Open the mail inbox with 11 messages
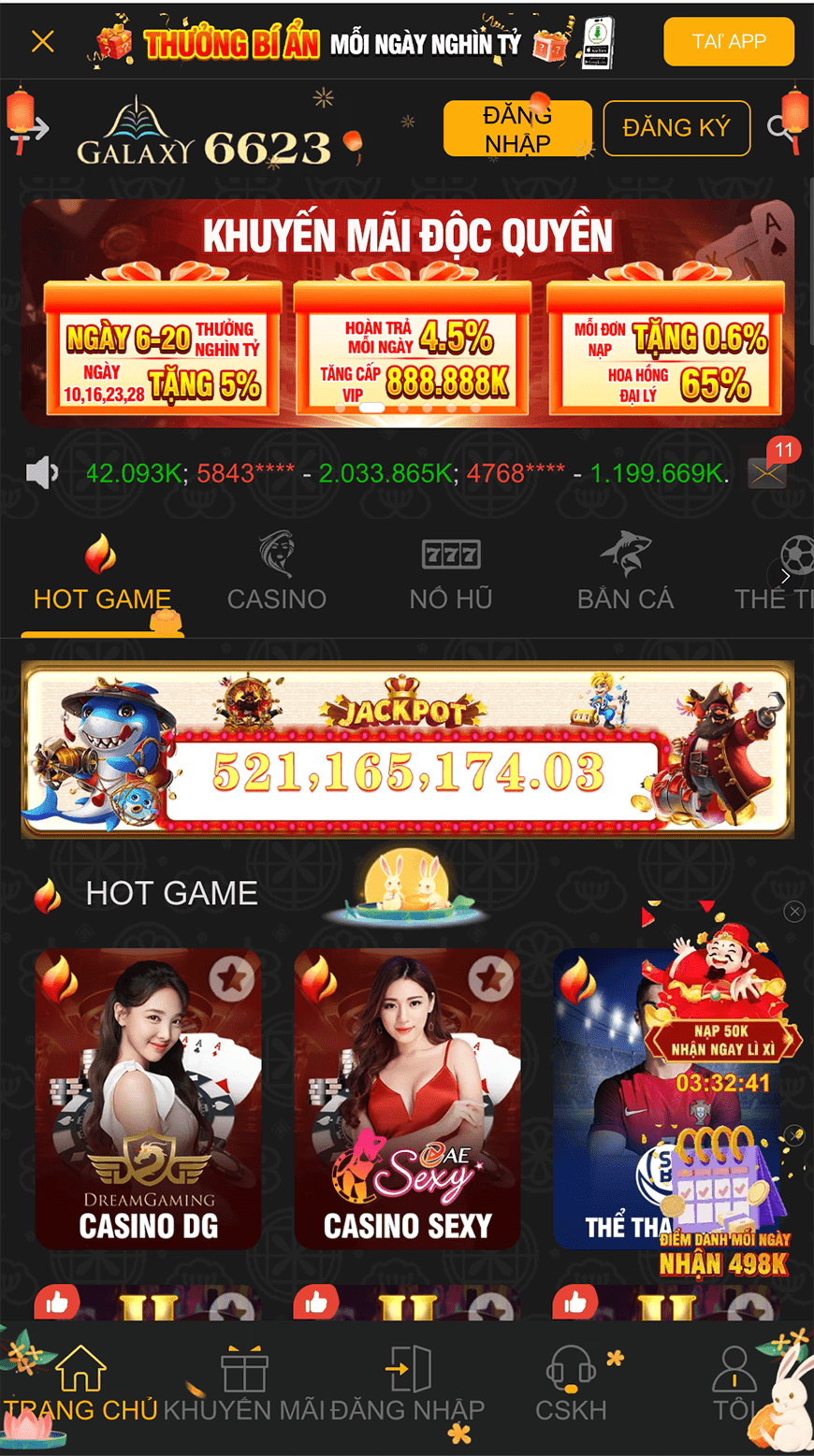 [766, 473]
